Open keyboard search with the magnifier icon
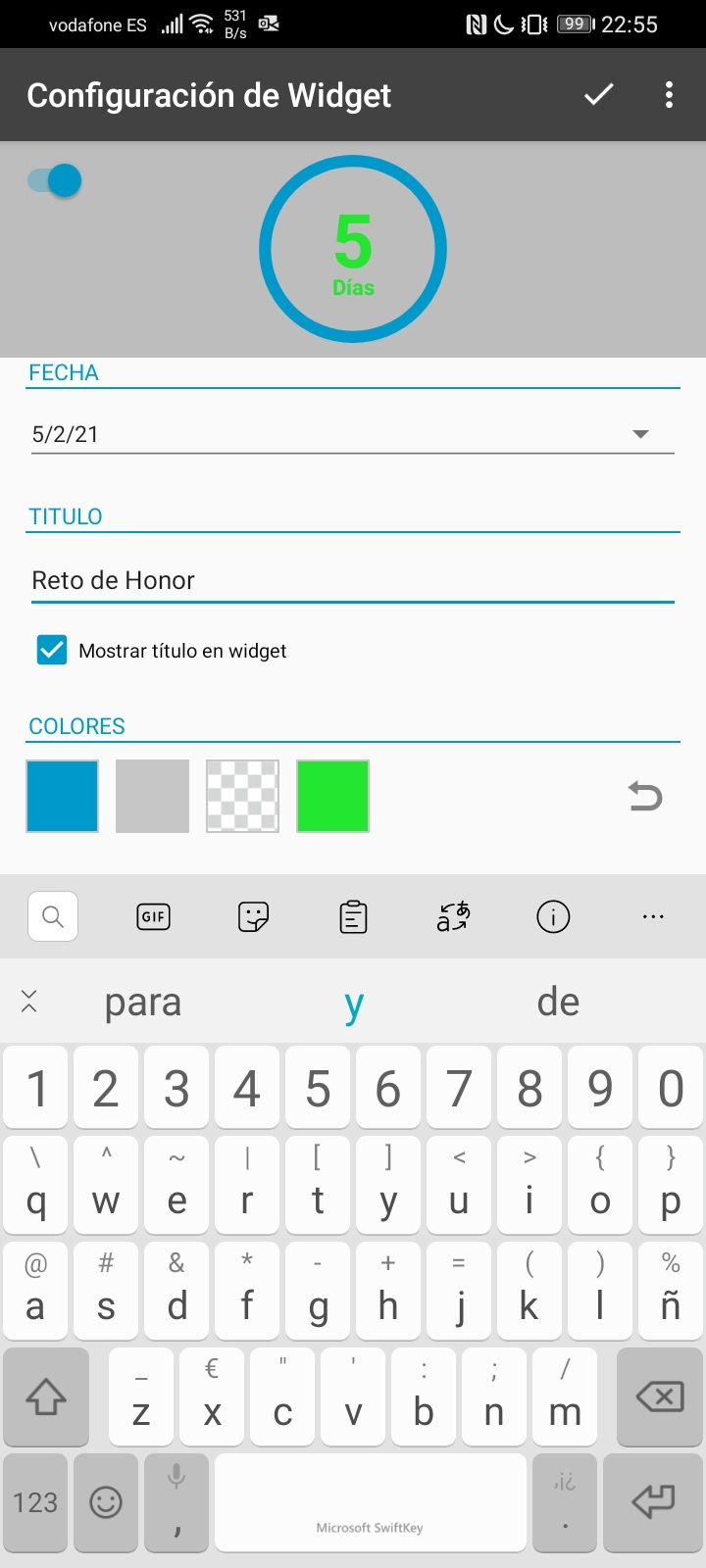 pos(52,916)
